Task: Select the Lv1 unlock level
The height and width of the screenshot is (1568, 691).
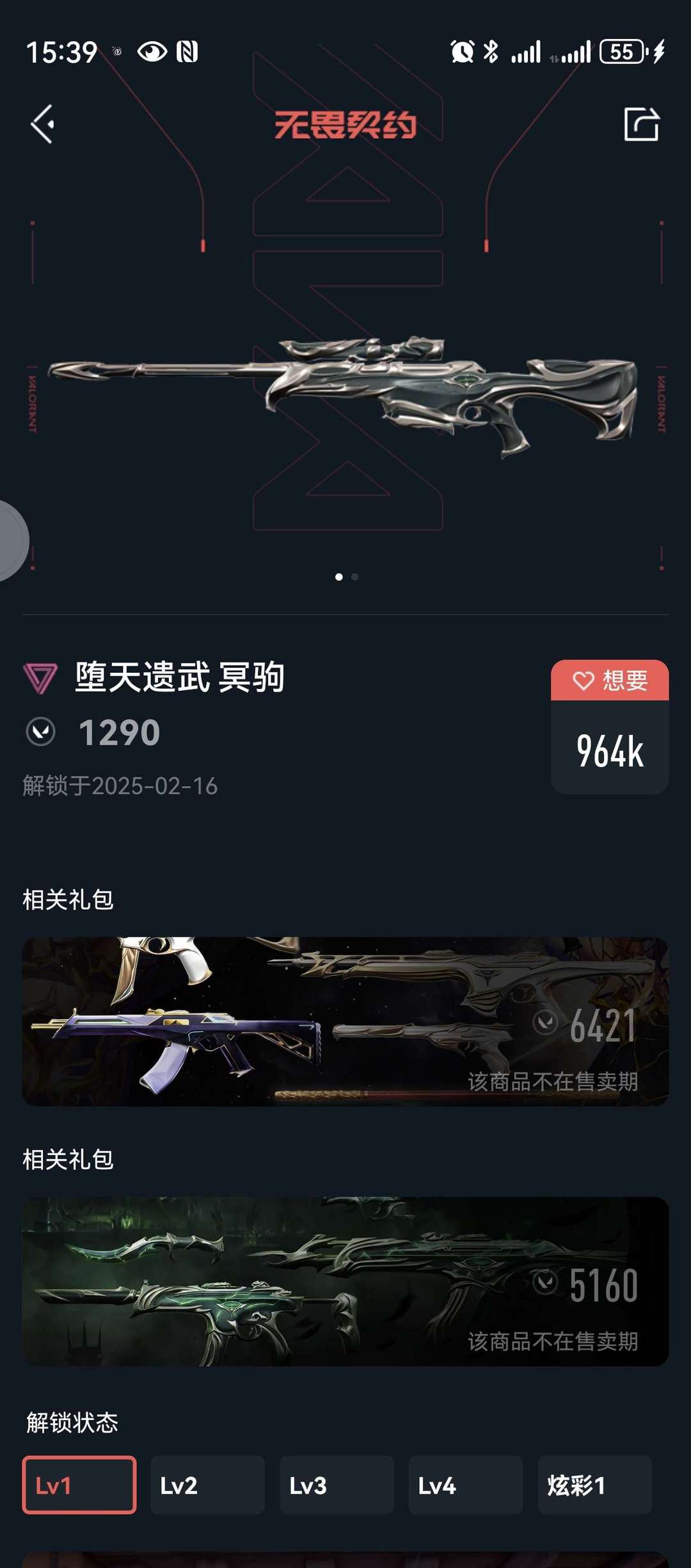Action: tap(79, 1485)
